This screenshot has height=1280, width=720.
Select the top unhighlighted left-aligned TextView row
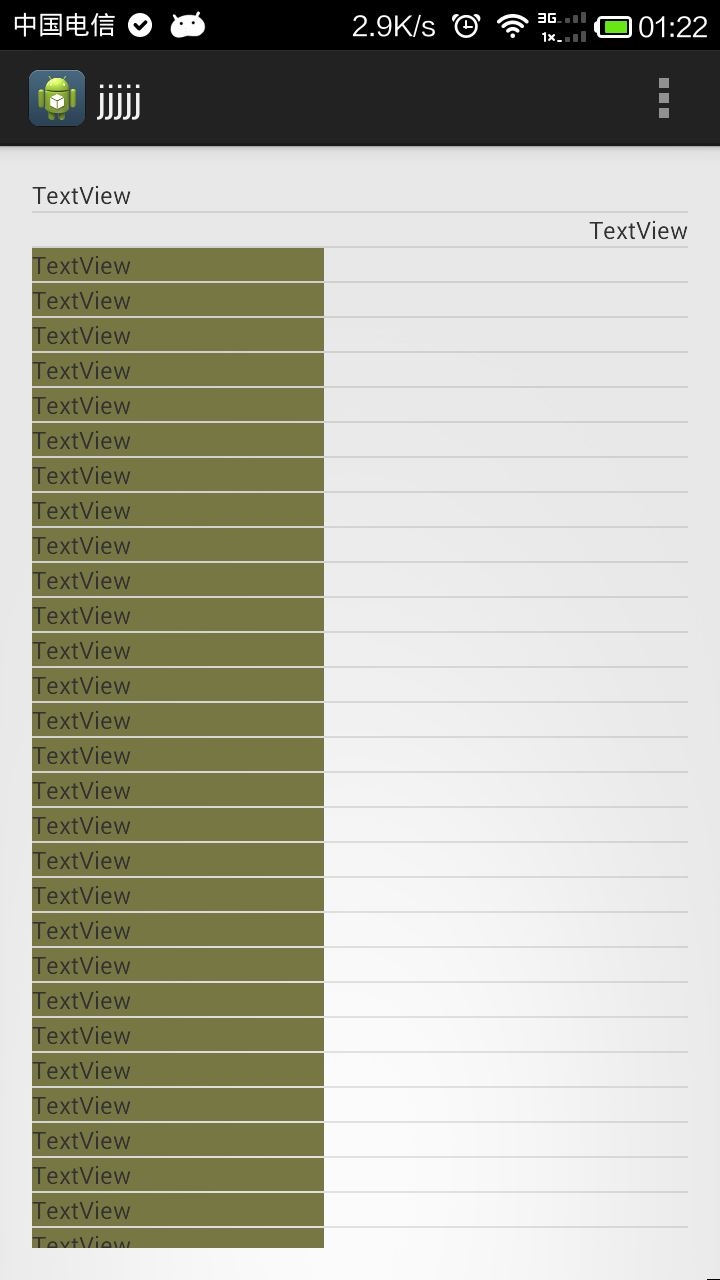[x=360, y=195]
